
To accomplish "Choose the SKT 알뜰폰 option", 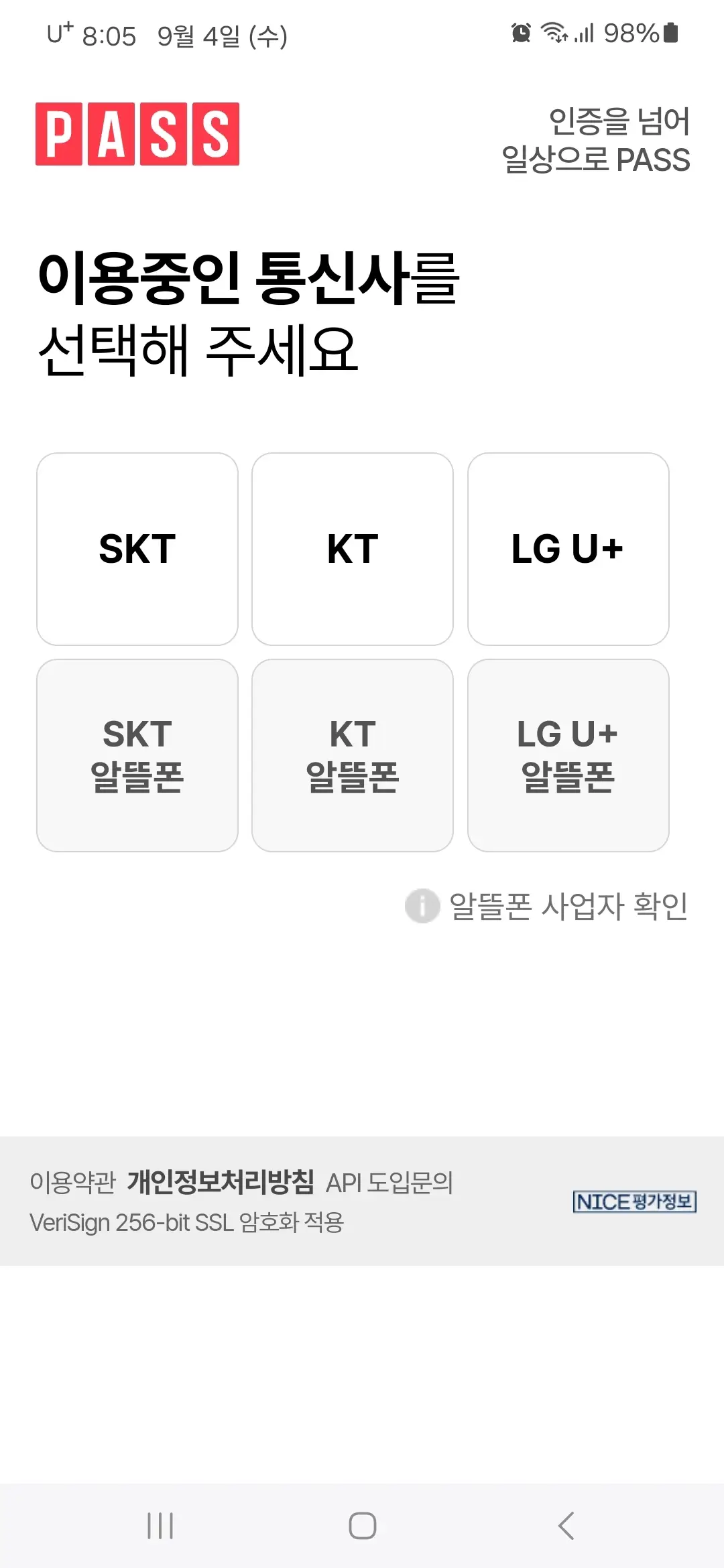I will click(137, 755).
